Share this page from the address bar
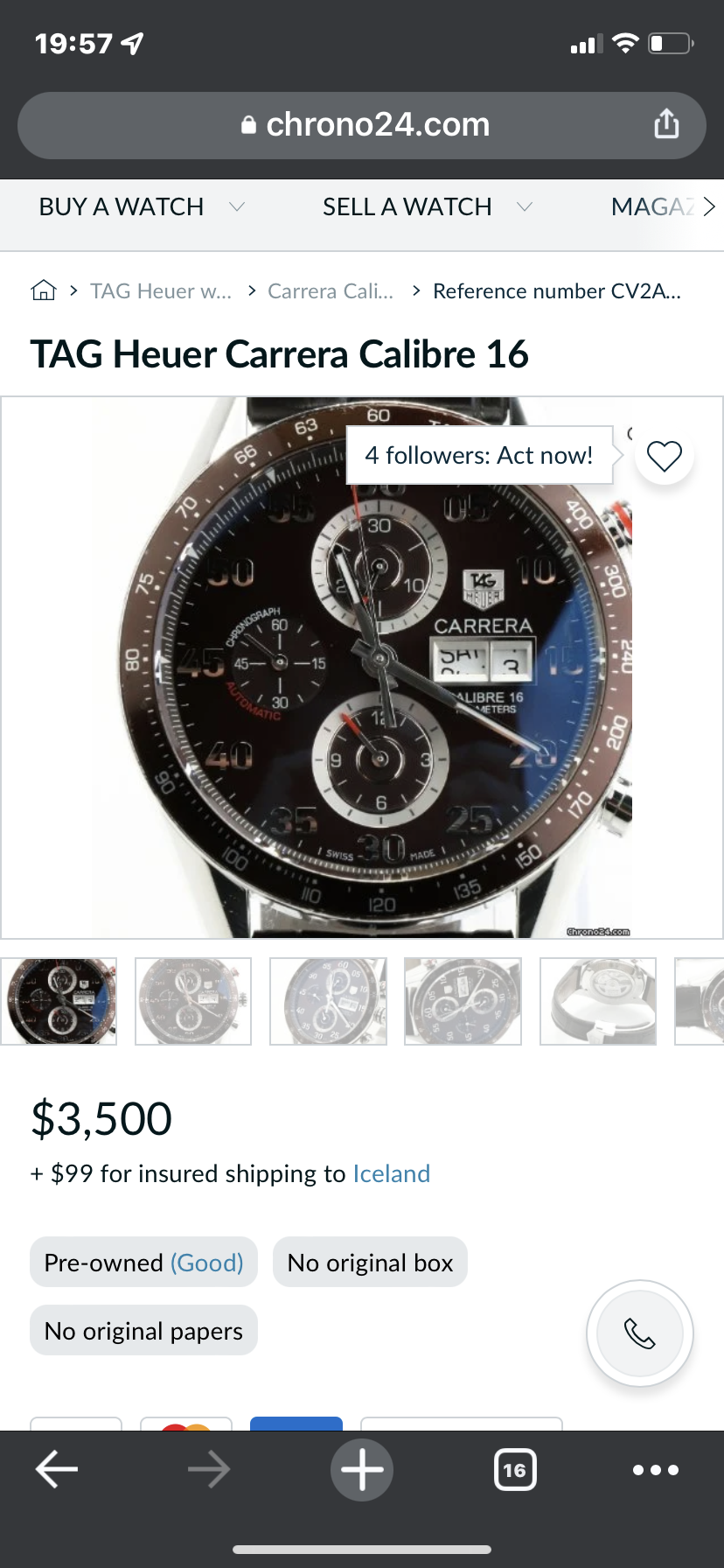 click(x=666, y=124)
